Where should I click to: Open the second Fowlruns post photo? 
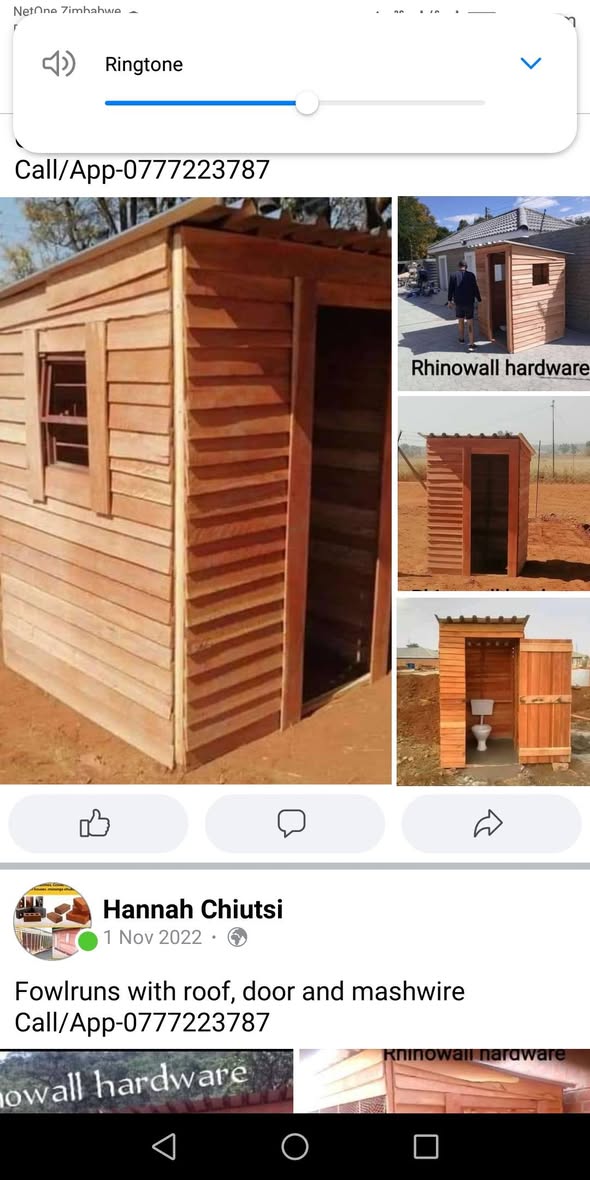[x=444, y=1081]
